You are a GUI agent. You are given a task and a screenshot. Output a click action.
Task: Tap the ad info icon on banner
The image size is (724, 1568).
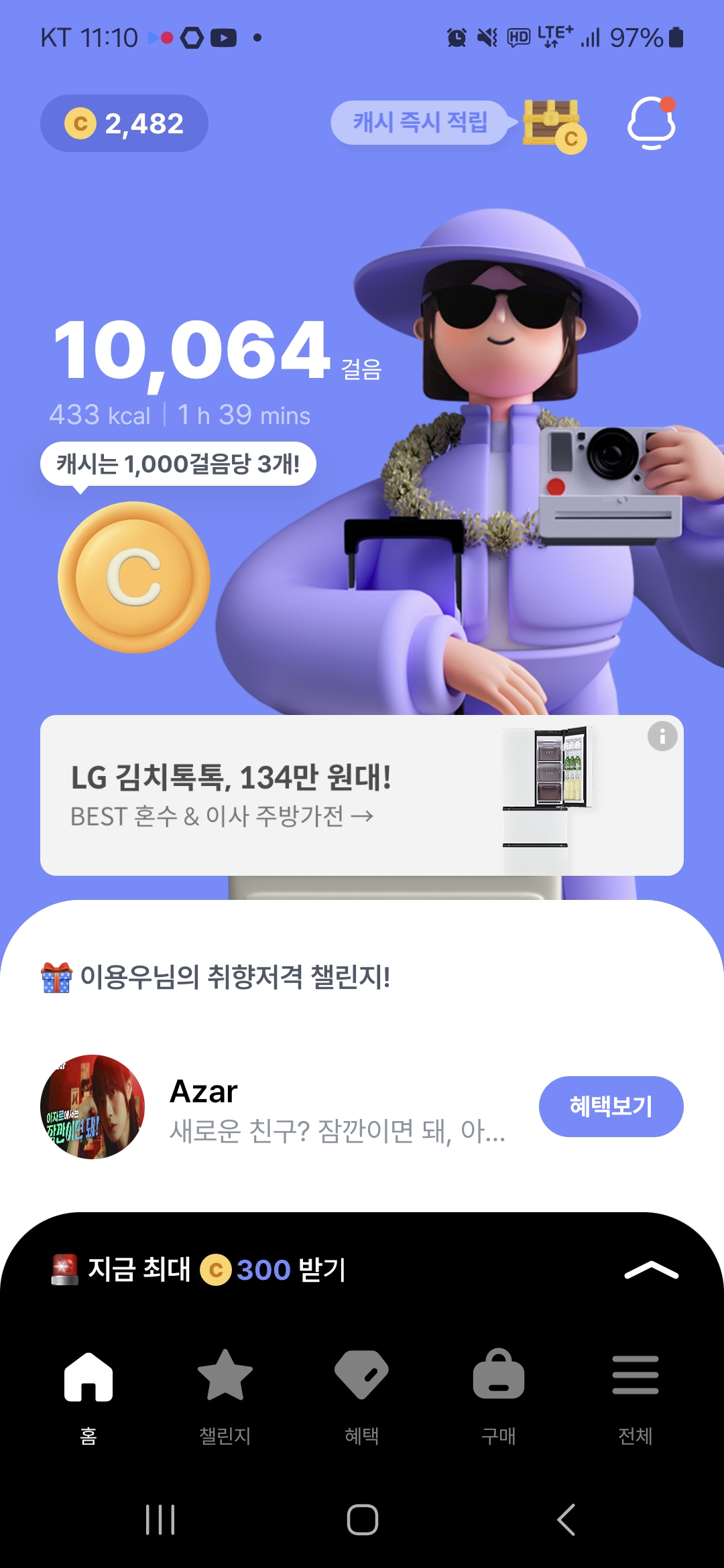tap(662, 736)
